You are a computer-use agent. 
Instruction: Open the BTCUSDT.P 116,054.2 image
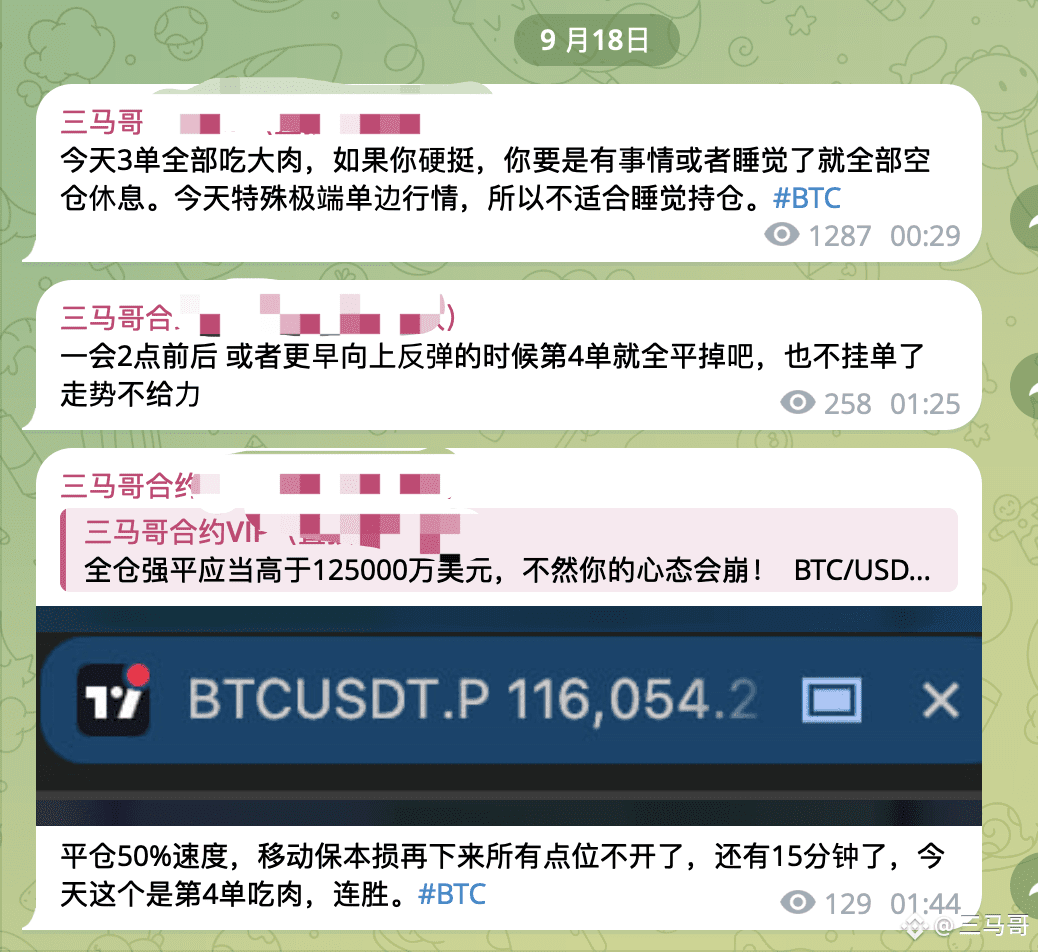(x=508, y=714)
